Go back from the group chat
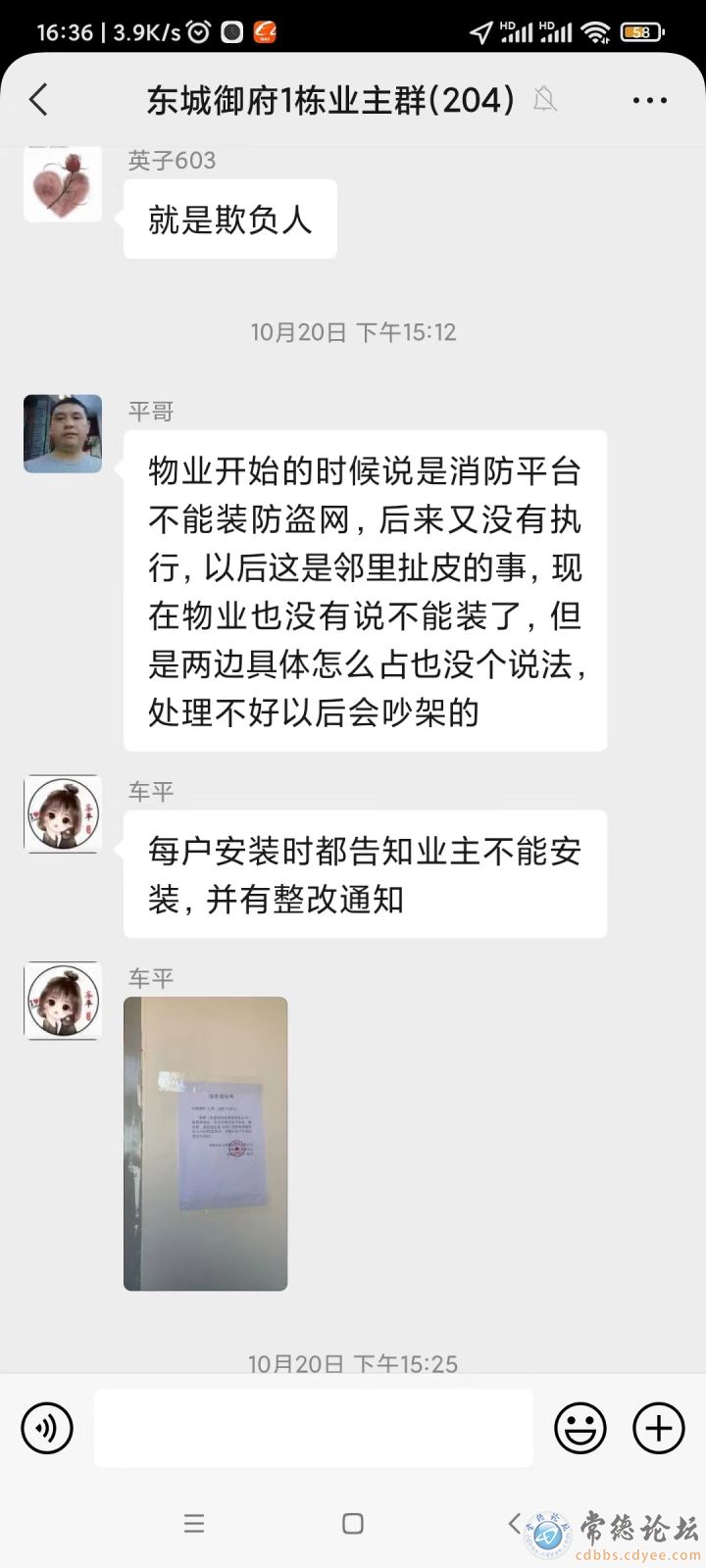Screen dimensions: 706x1568 pyautogui.click(x=38, y=100)
